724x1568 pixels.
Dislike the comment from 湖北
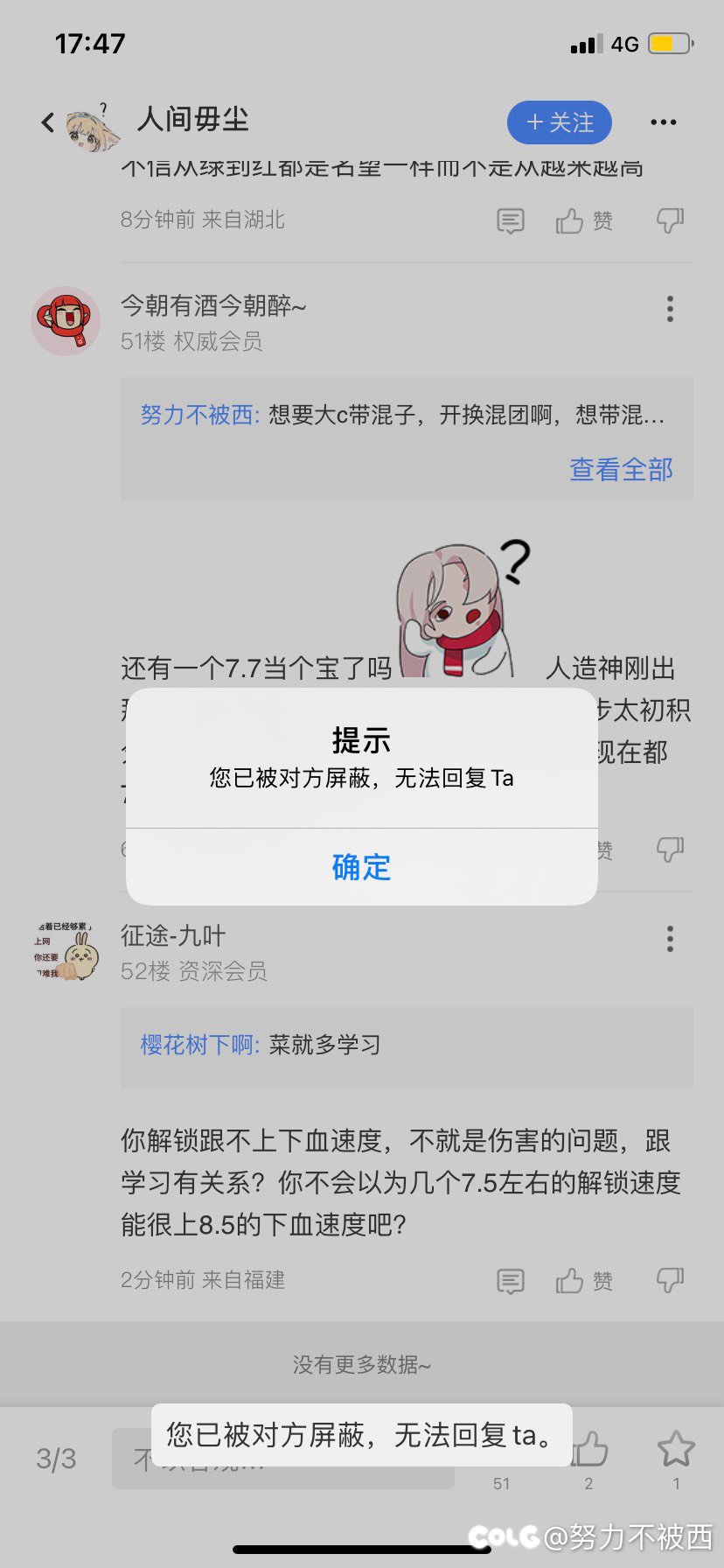coord(670,220)
